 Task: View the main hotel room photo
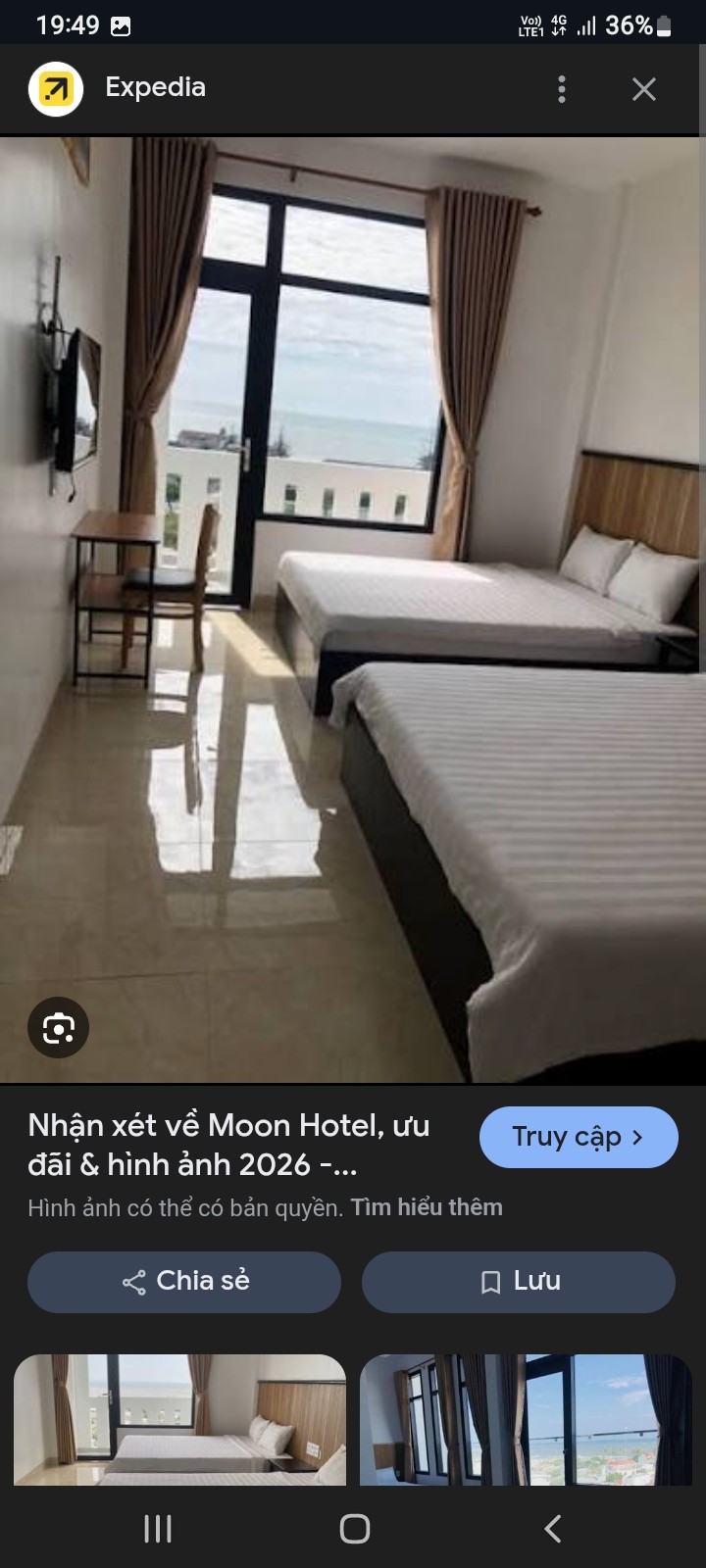(x=353, y=608)
